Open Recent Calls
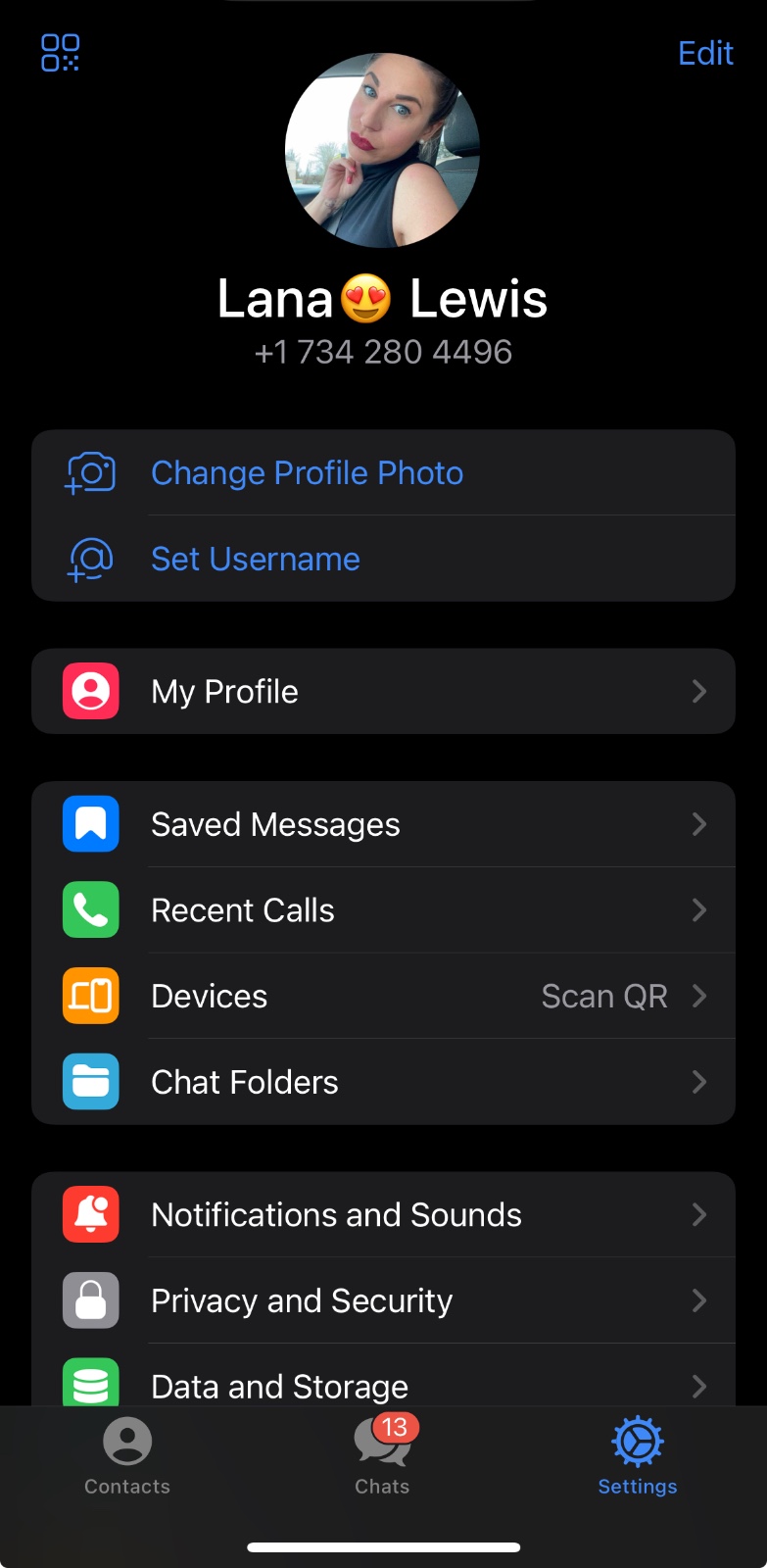This screenshot has width=767, height=1568. [x=382, y=910]
